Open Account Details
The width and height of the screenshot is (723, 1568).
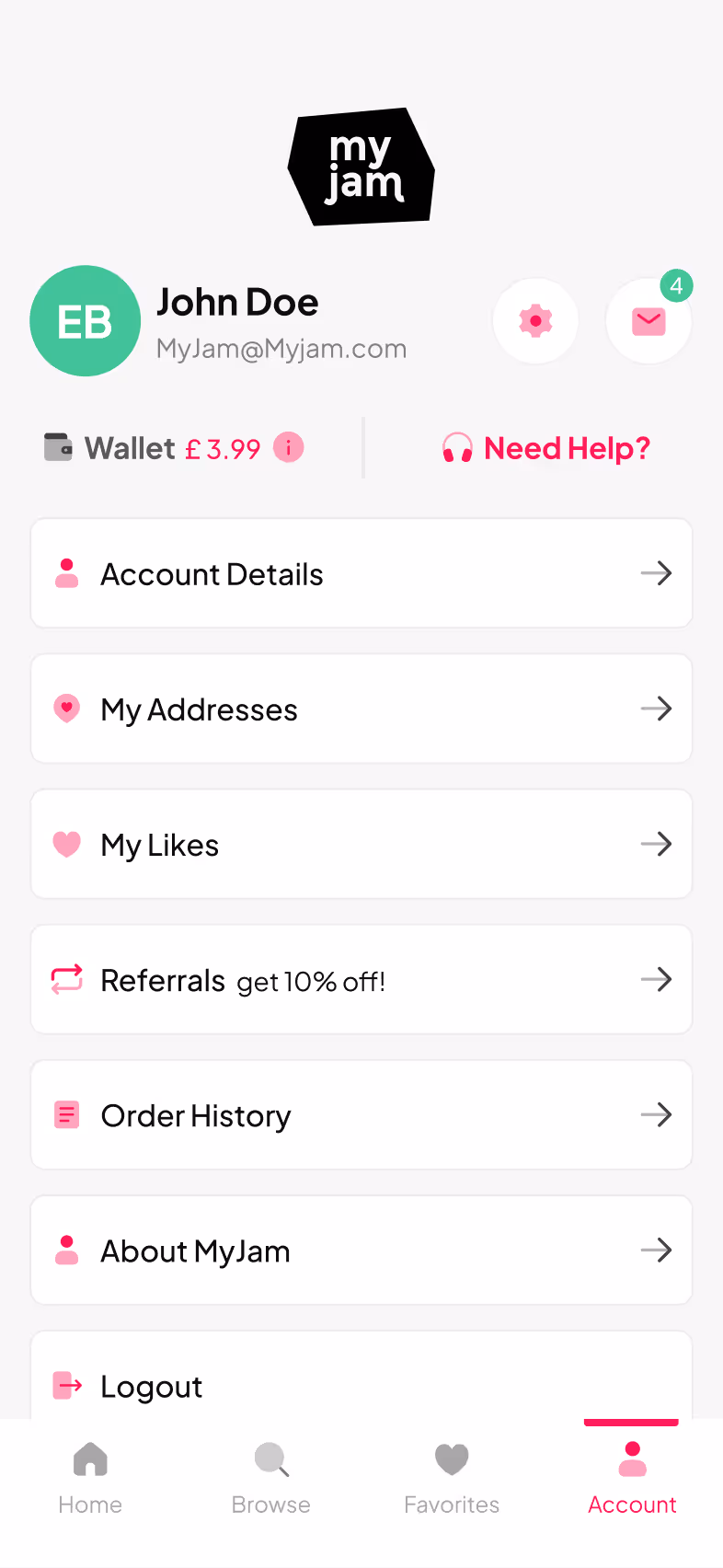click(361, 573)
